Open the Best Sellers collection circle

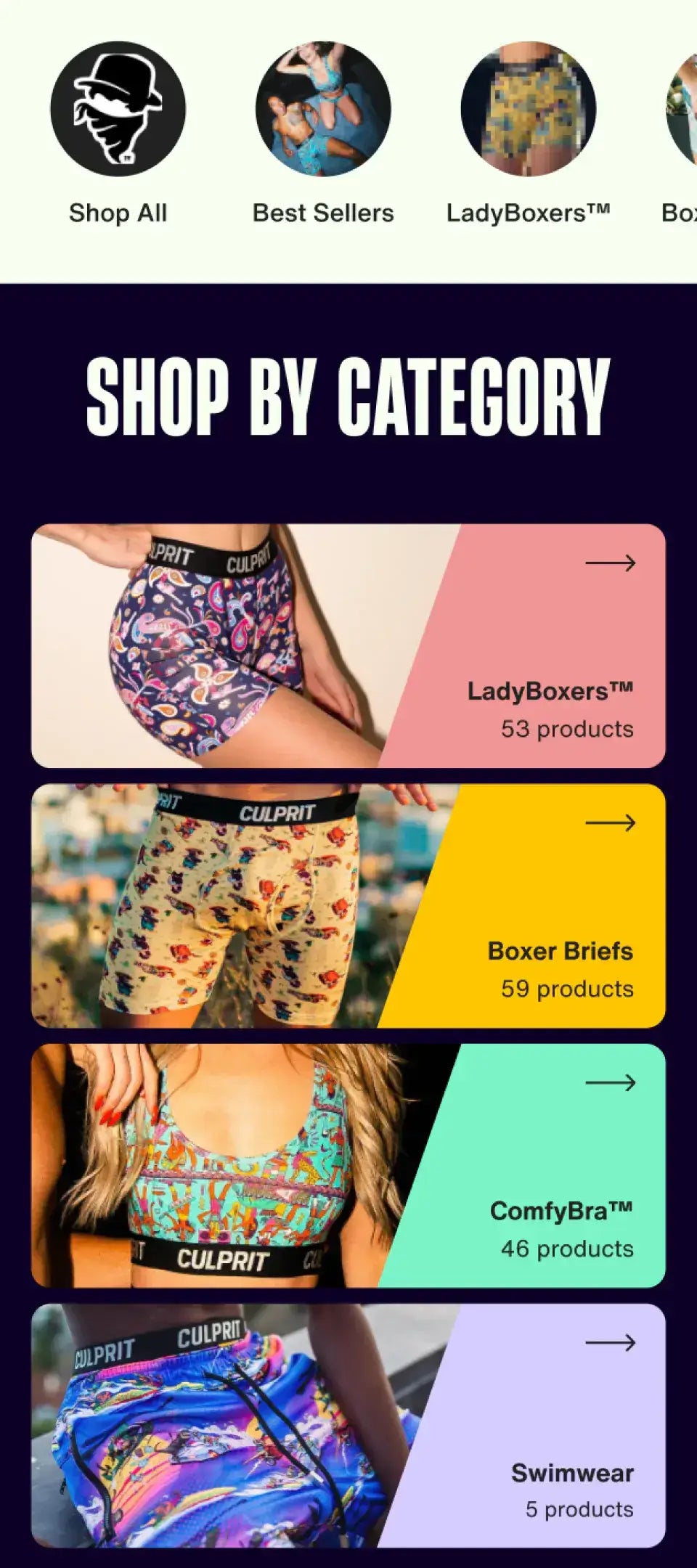pos(323,109)
